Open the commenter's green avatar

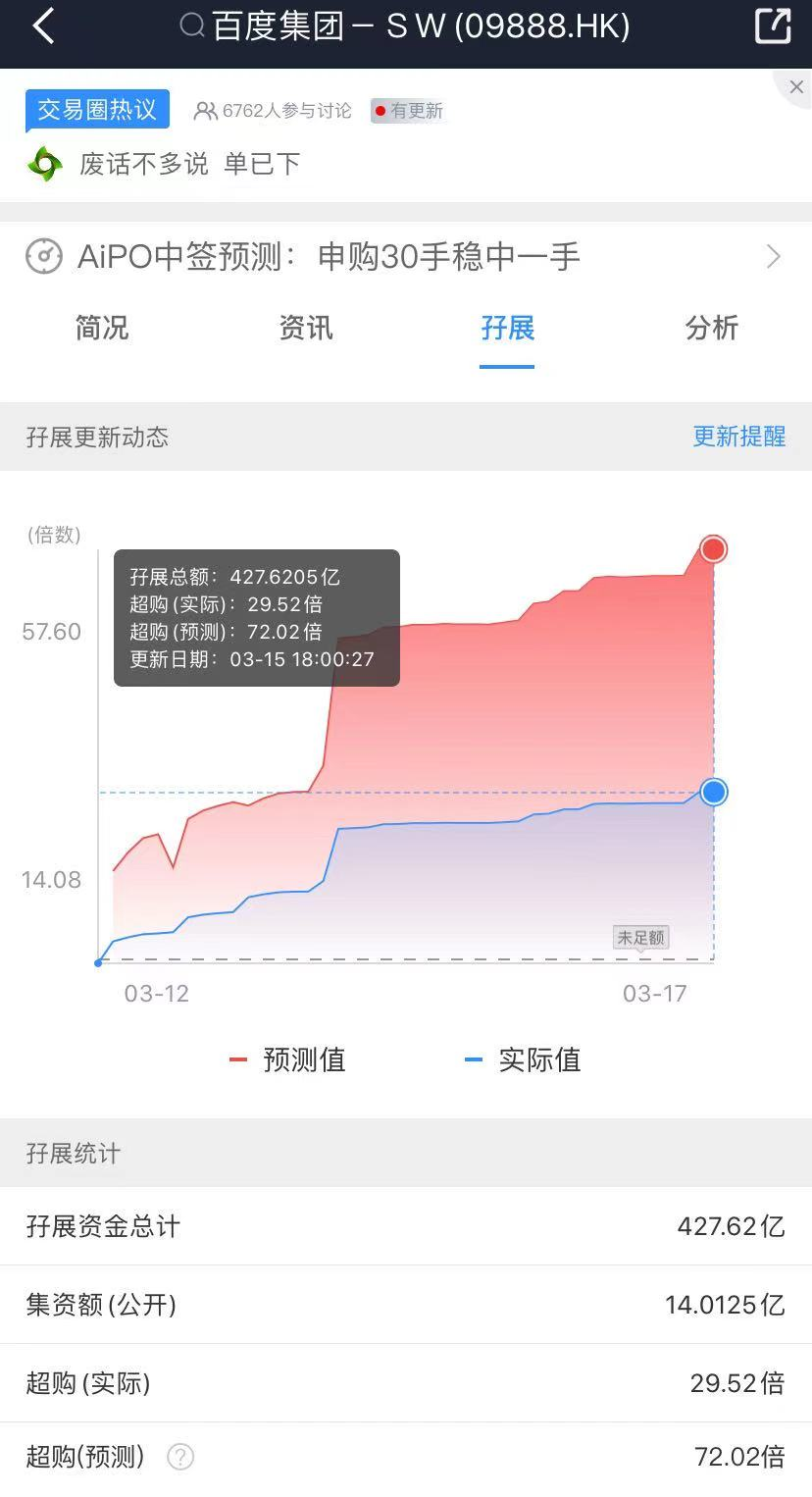(43, 163)
